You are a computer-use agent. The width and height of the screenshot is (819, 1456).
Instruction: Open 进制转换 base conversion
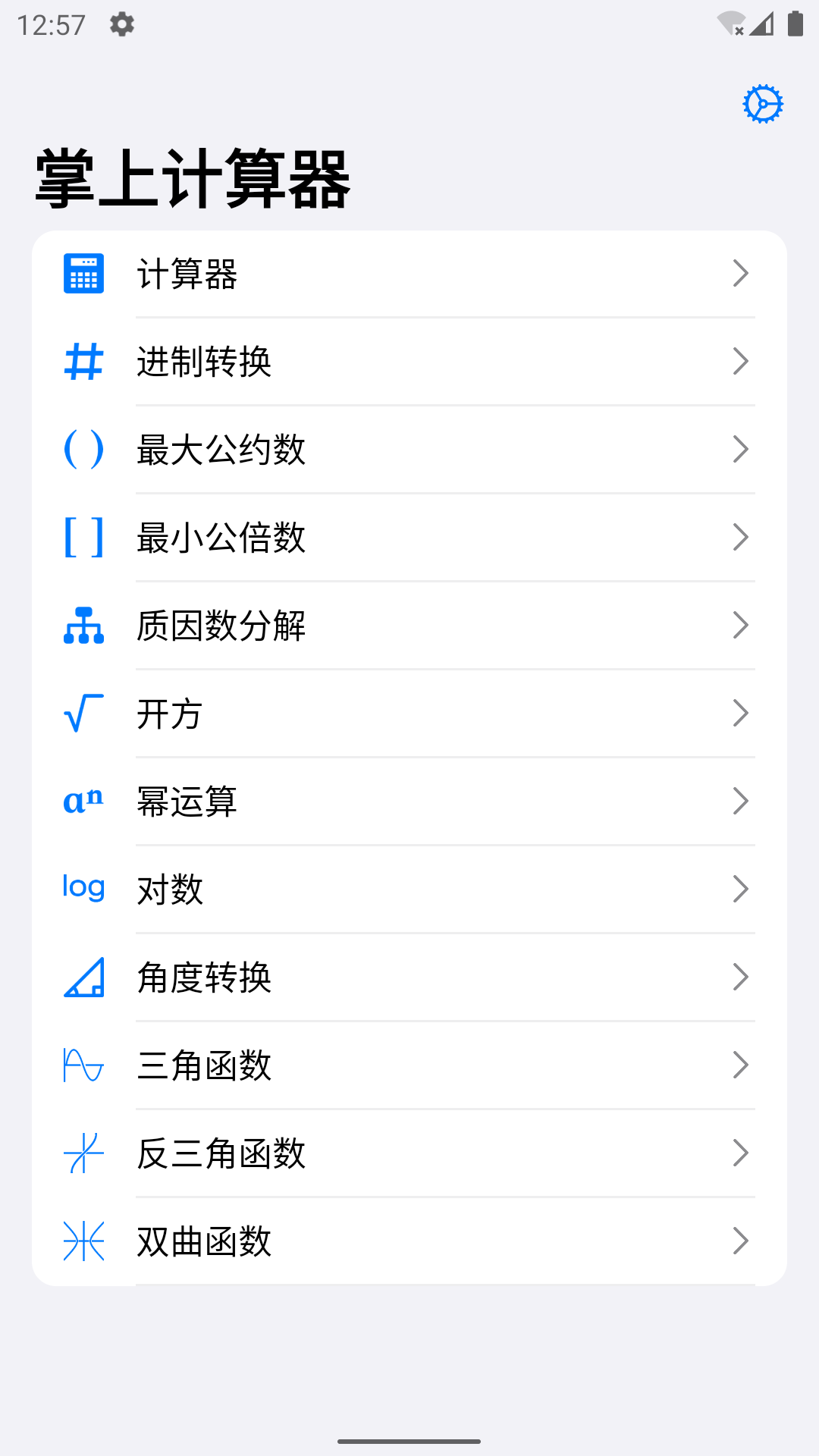(409, 362)
